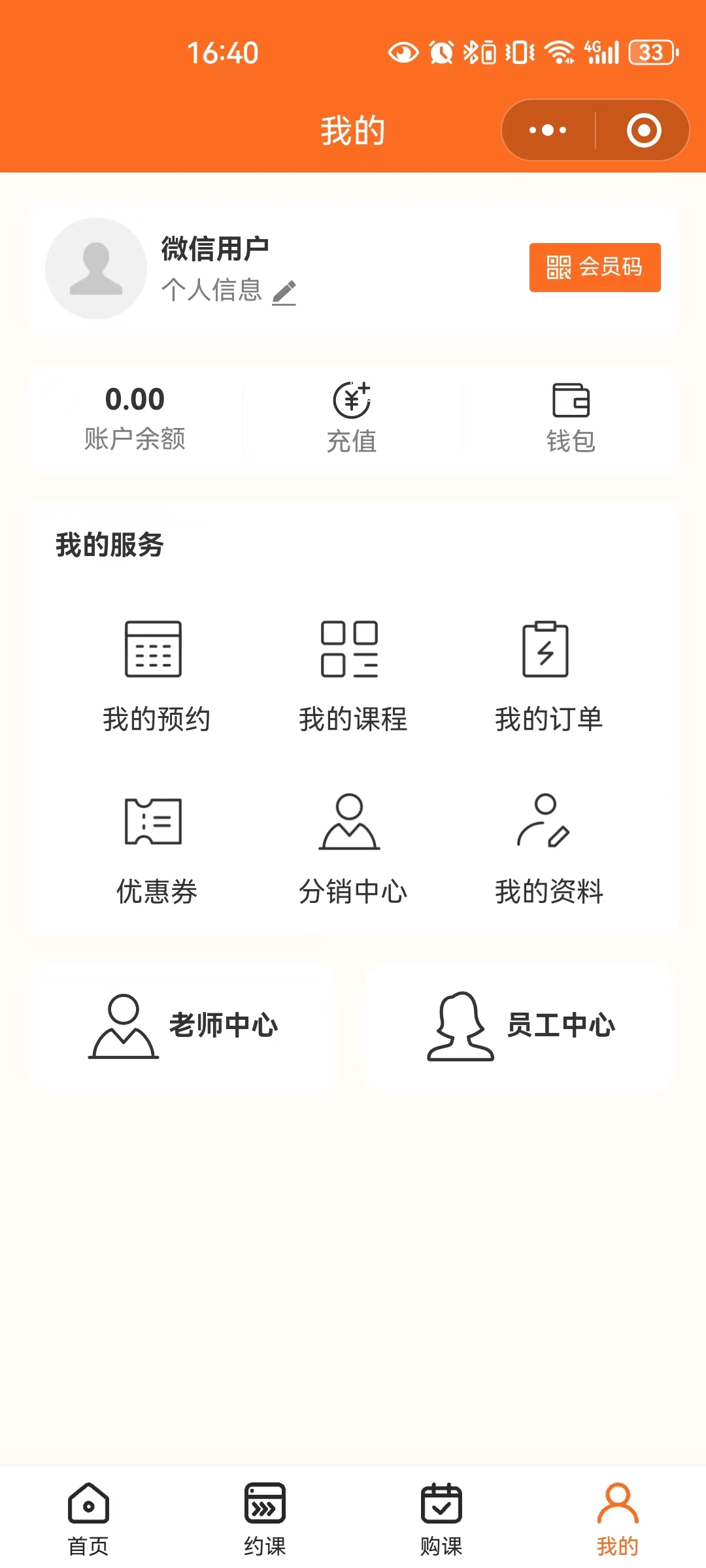The height and width of the screenshot is (1568, 706).
Task: Open 充值 to recharge the account
Action: 352,417
